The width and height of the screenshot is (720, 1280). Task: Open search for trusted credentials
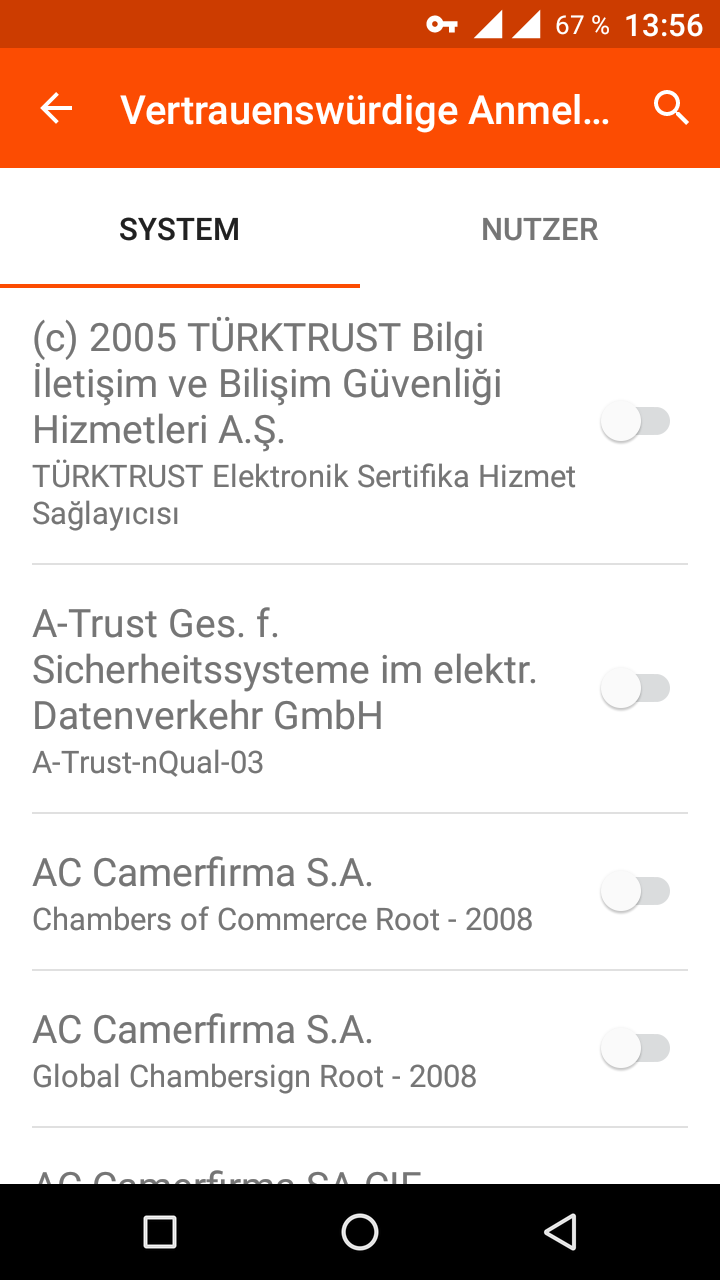pos(671,108)
